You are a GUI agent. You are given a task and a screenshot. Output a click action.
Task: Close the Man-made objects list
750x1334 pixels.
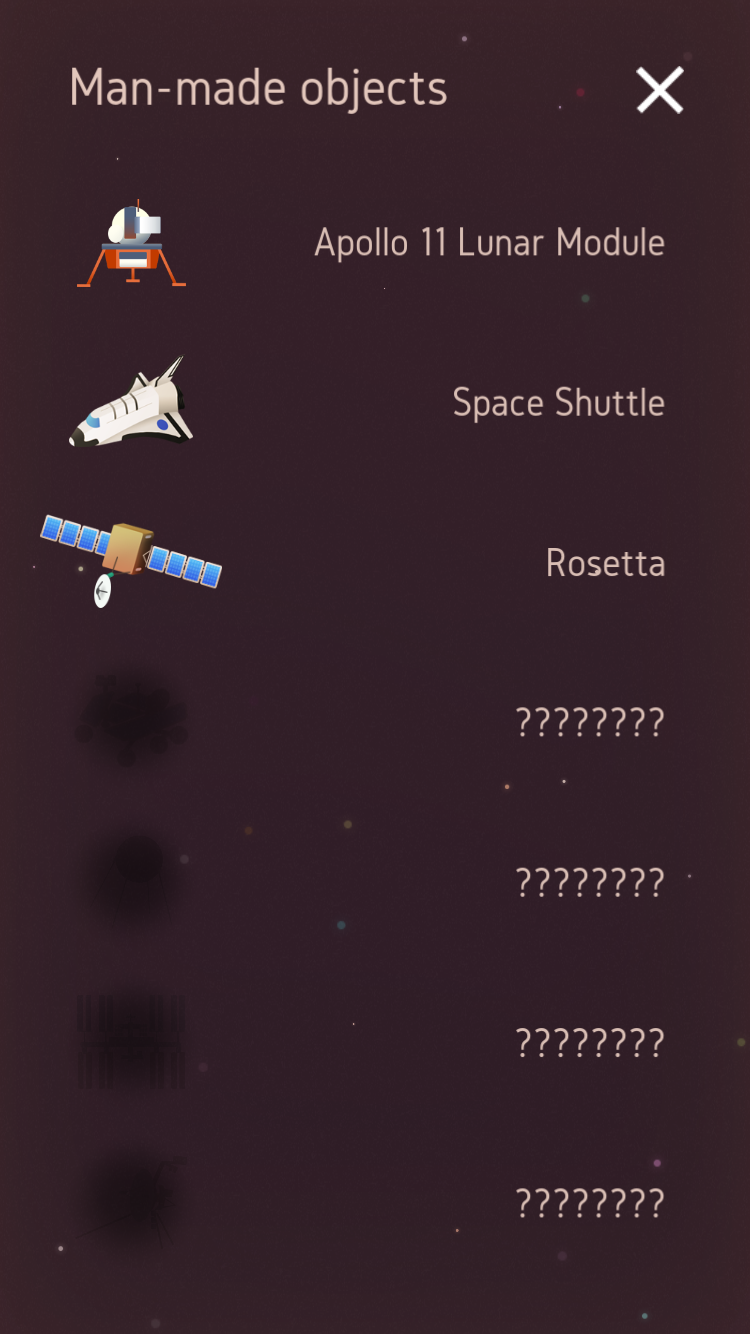(660, 90)
